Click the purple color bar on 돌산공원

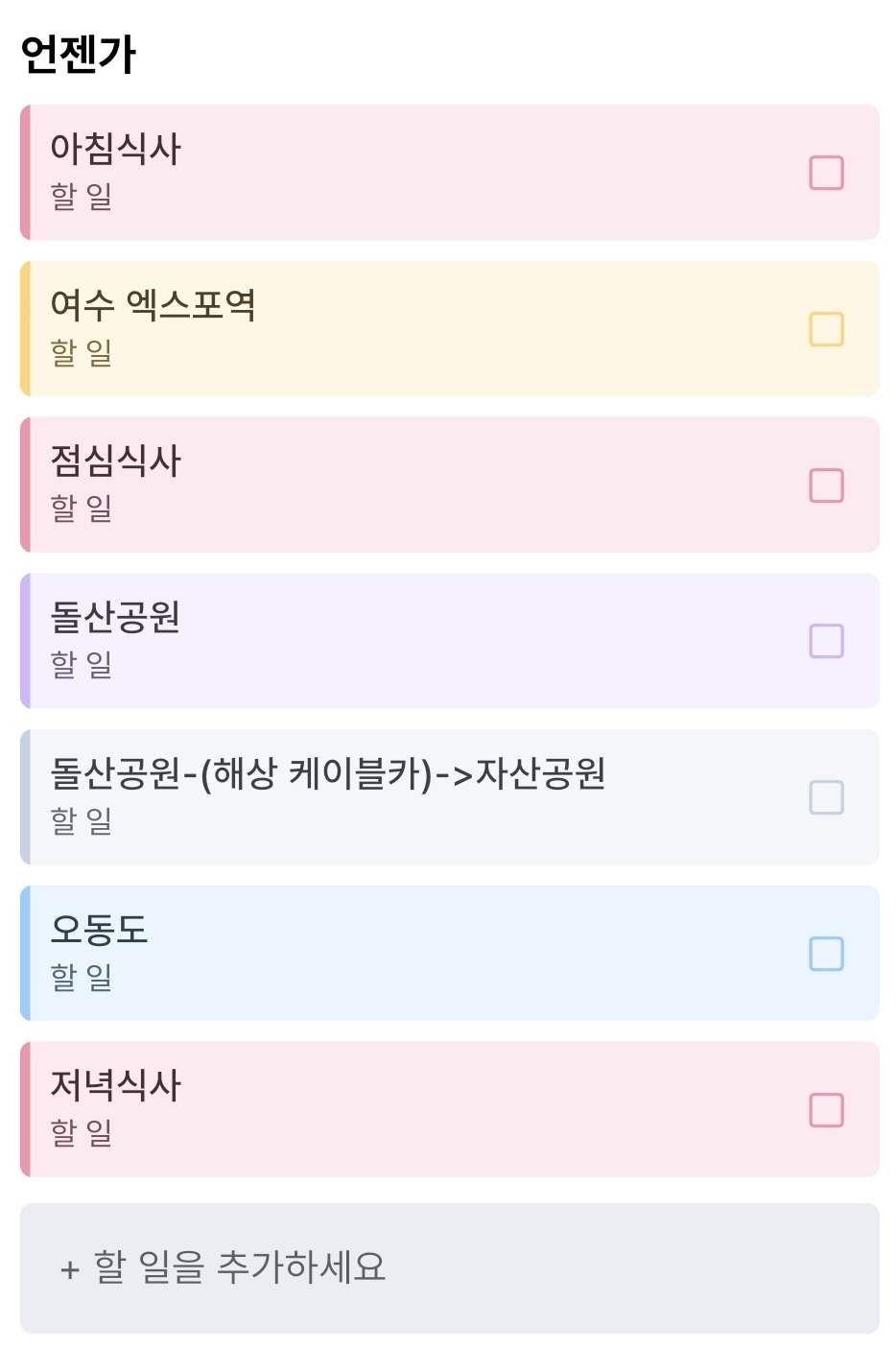pyautogui.click(x=24, y=641)
